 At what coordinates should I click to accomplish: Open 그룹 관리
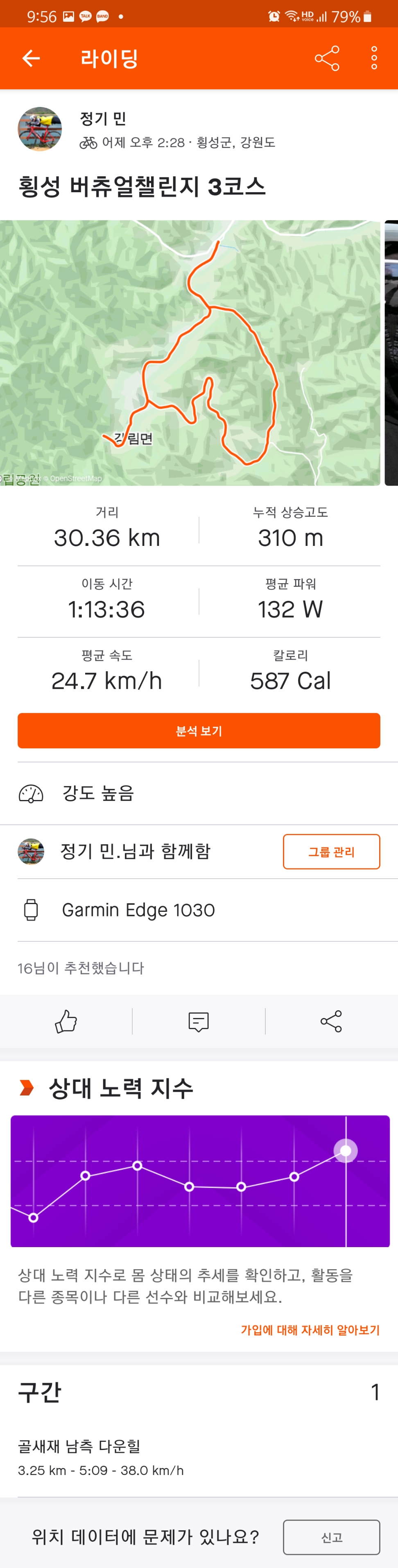(x=331, y=852)
